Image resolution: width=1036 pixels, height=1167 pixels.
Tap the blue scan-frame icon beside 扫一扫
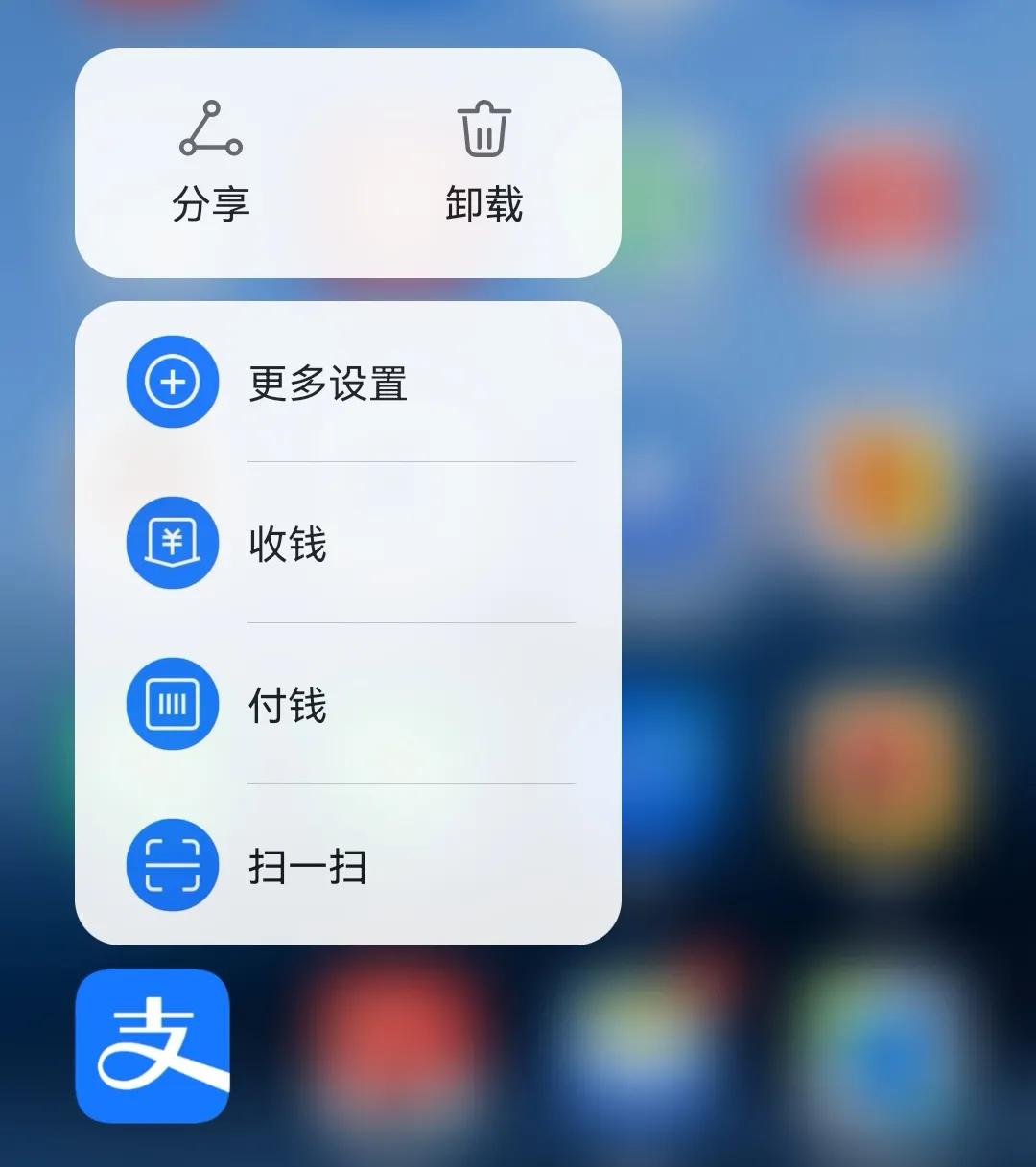point(172,864)
